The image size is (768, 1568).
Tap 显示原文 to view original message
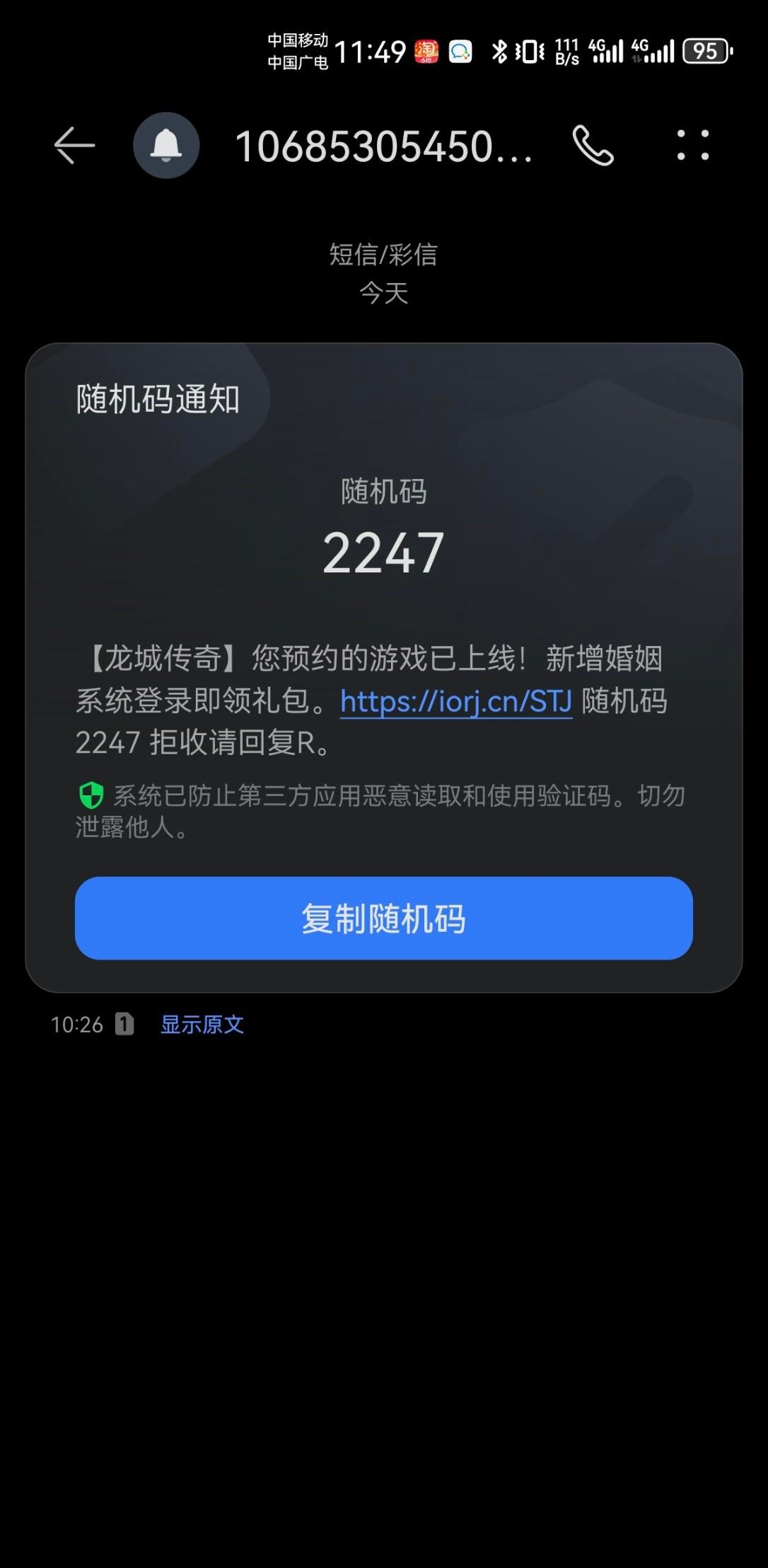[202, 1025]
